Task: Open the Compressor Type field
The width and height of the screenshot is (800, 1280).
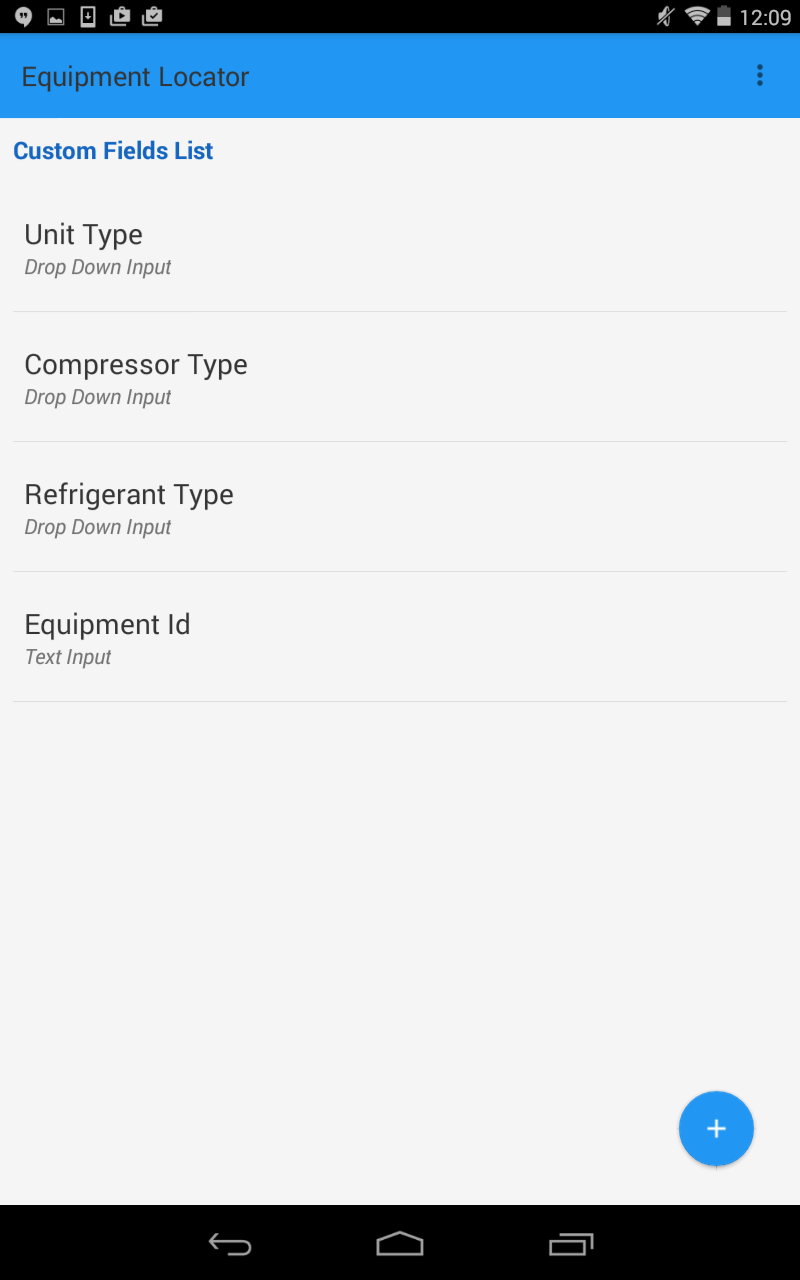Action: pos(400,377)
